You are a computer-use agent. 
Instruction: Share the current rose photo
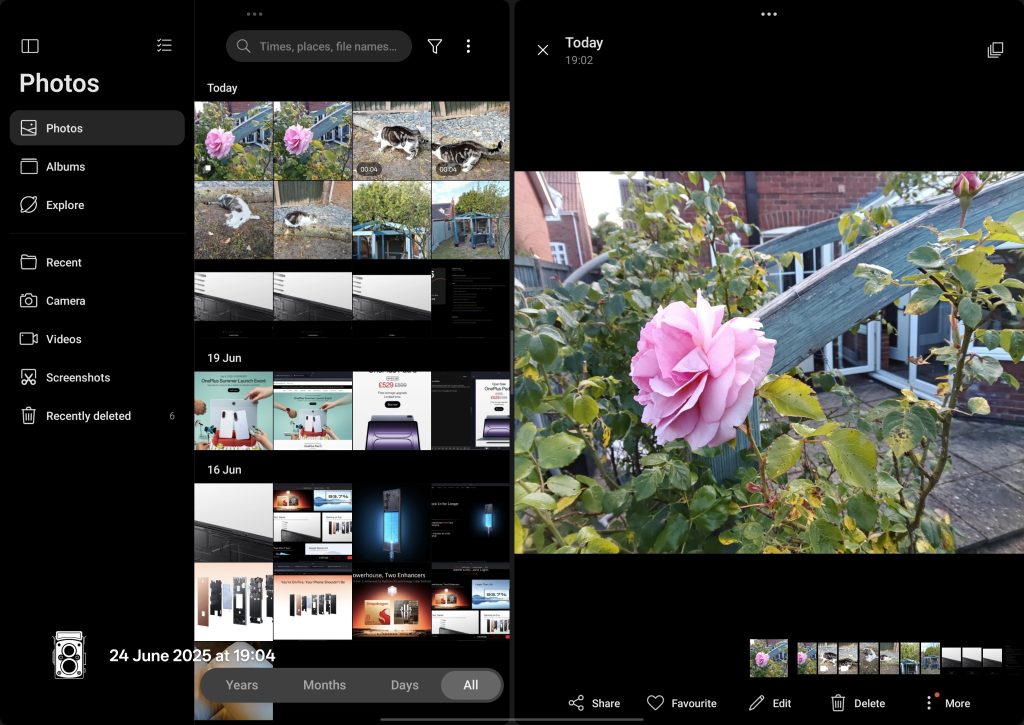coord(594,703)
